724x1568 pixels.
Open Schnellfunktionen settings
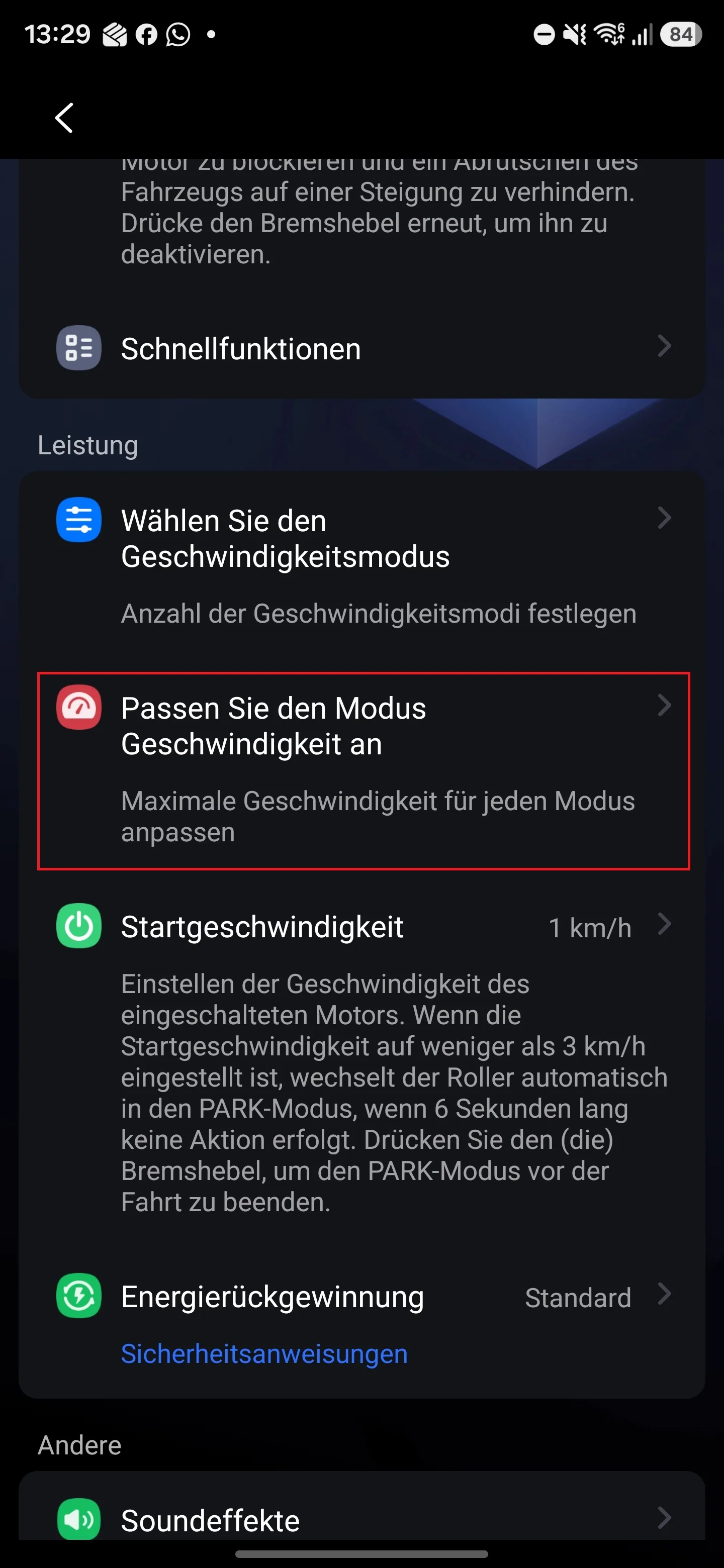point(361,349)
